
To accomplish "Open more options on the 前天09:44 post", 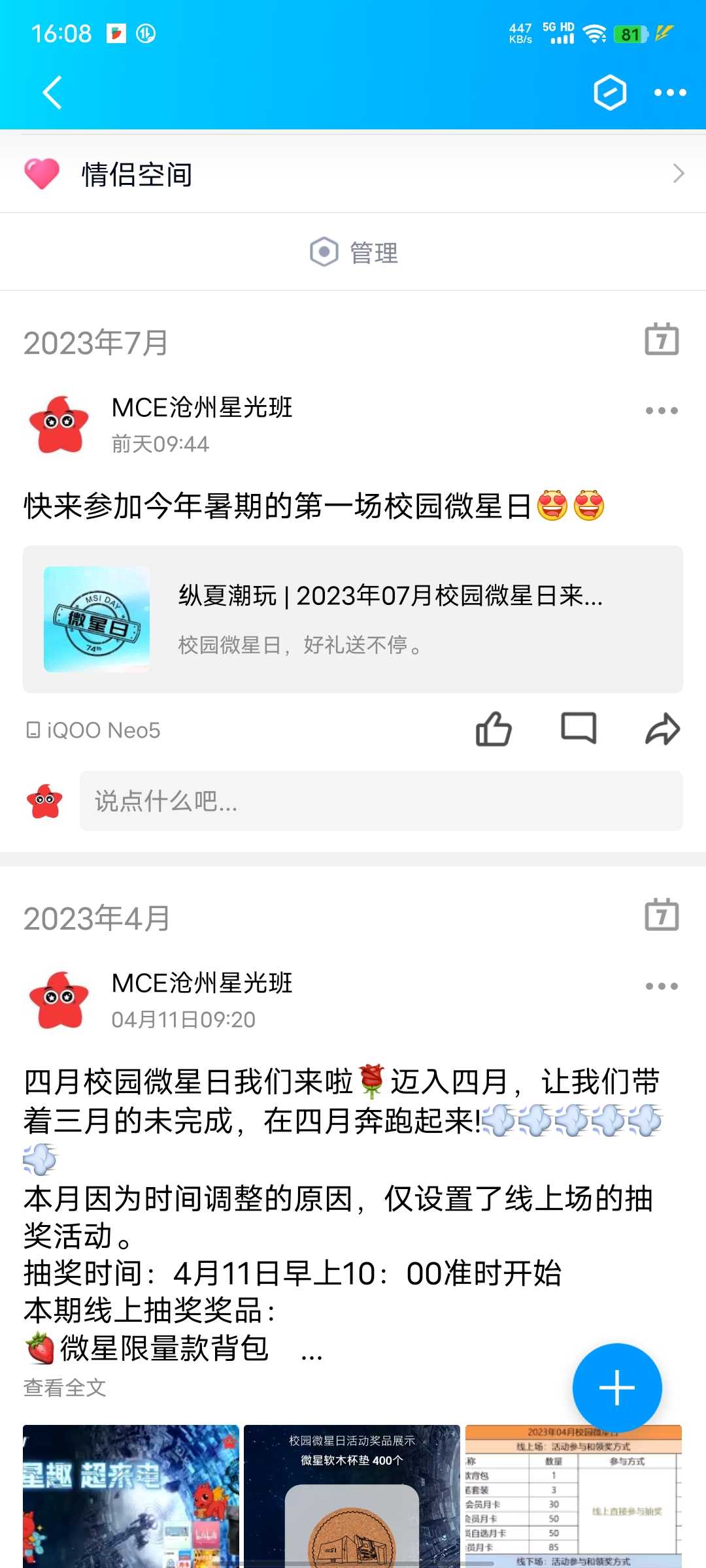I will (662, 410).
